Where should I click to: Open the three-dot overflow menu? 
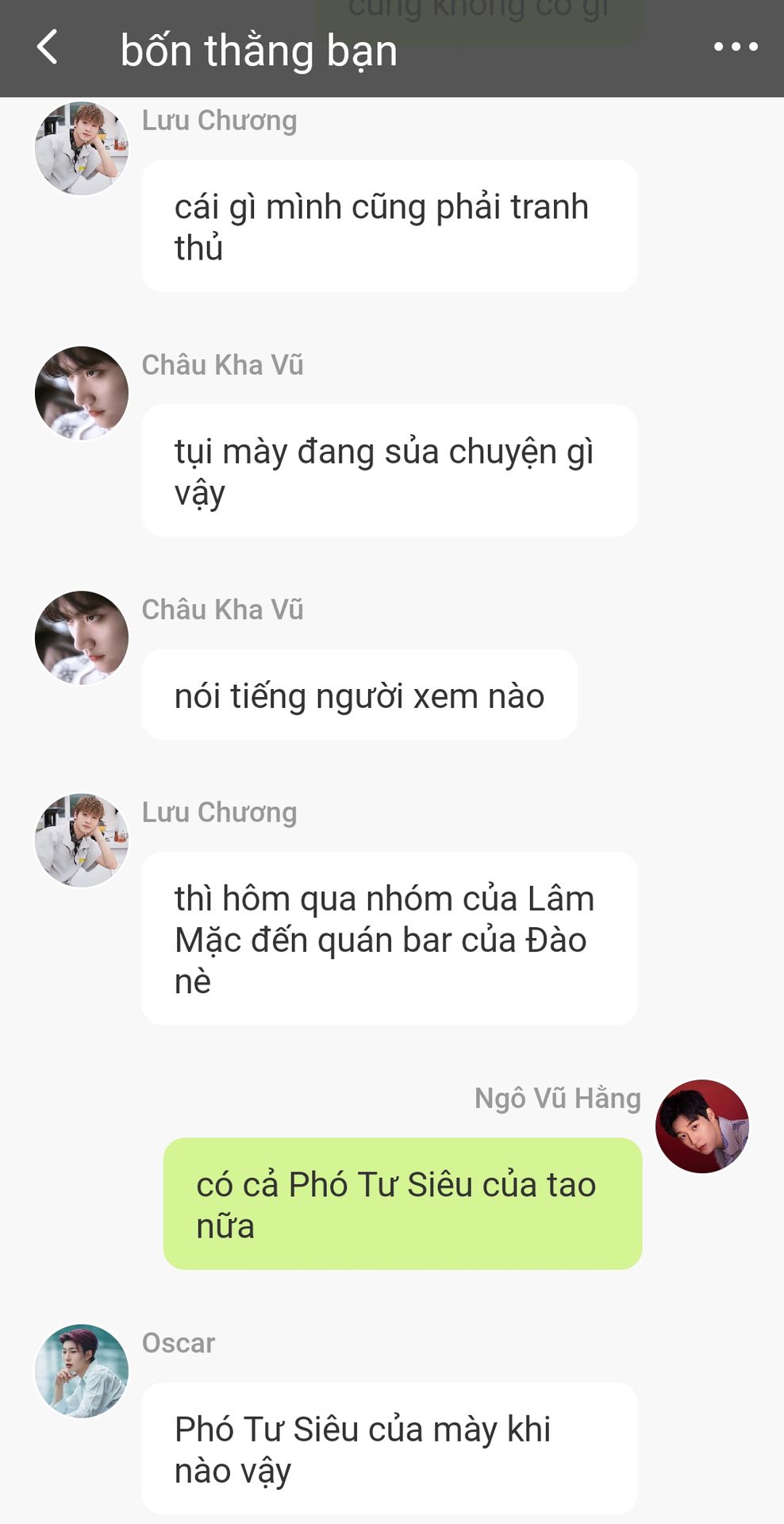[736, 48]
